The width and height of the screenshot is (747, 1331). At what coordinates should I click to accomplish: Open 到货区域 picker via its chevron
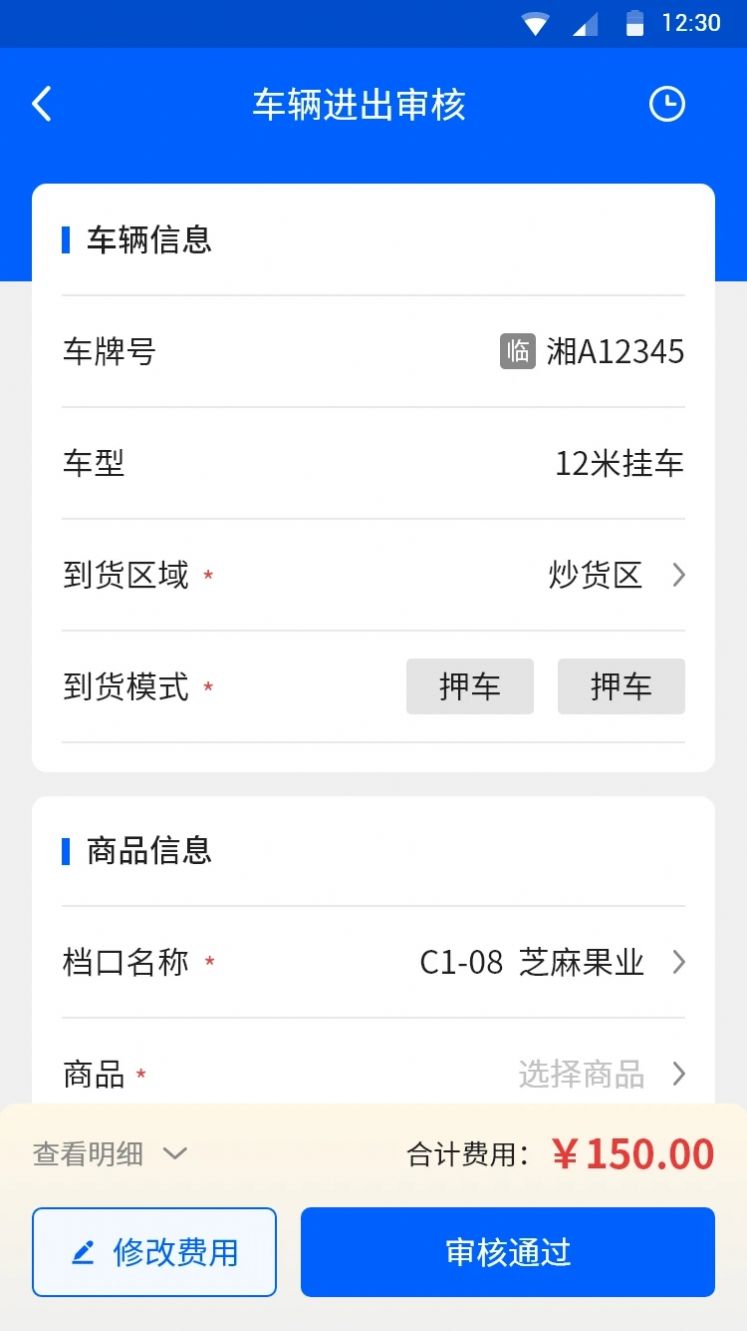(x=679, y=575)
